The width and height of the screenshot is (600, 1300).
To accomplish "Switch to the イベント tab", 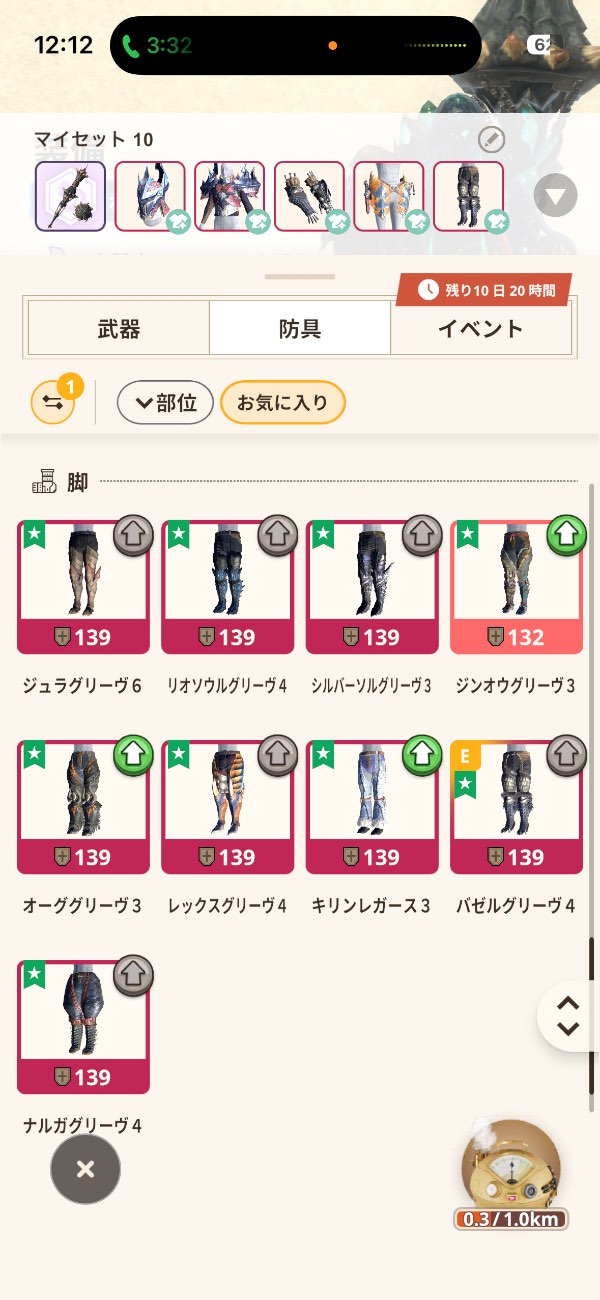I will pos(480,328).
